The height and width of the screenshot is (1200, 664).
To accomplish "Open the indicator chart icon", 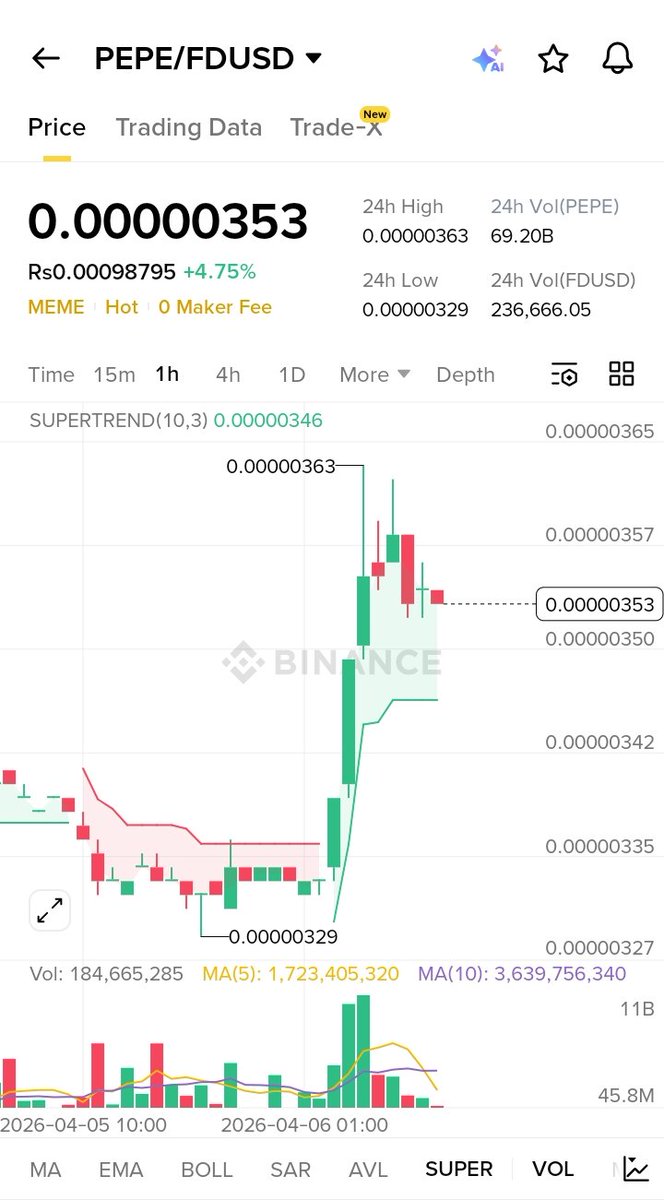I will (636, 1168).
